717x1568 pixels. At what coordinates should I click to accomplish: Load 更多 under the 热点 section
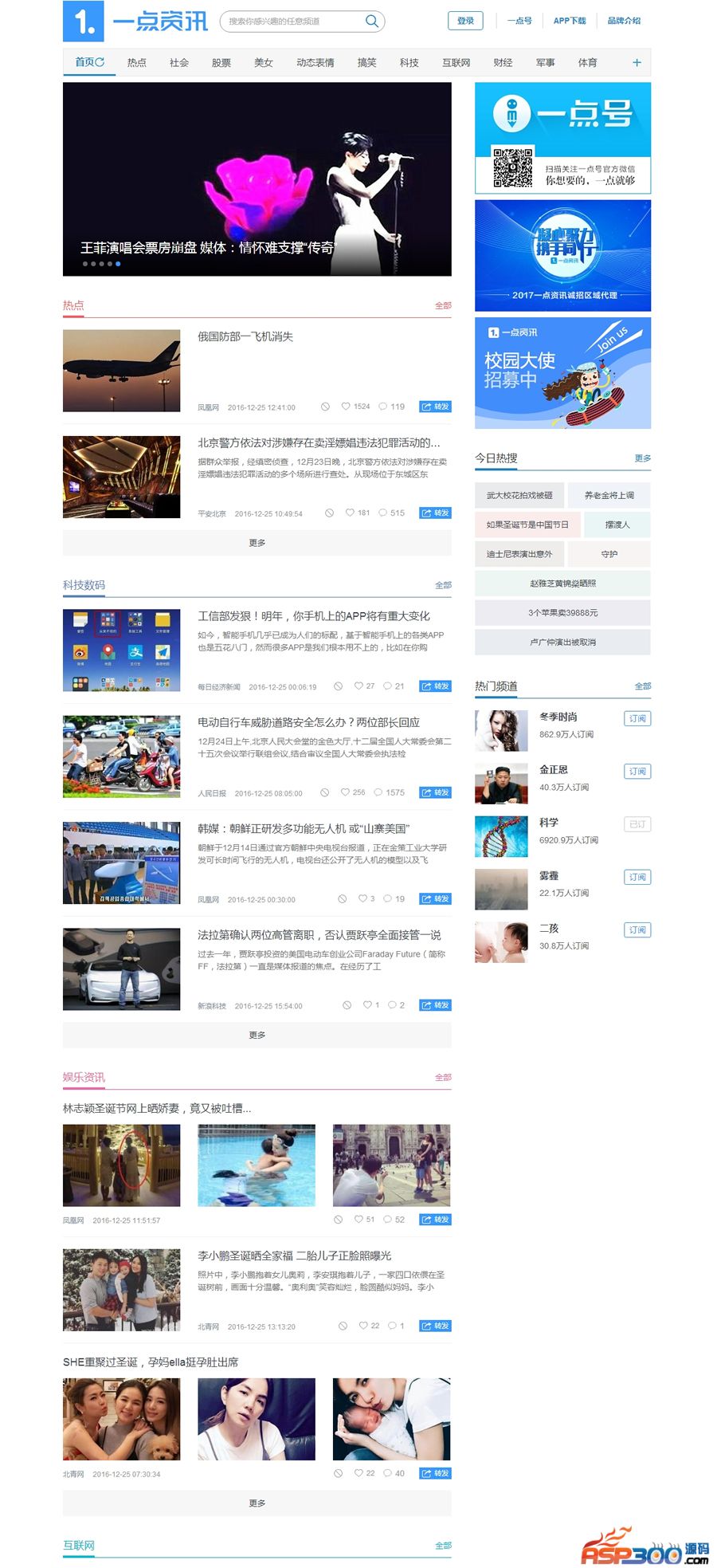(x=257, y=543)
